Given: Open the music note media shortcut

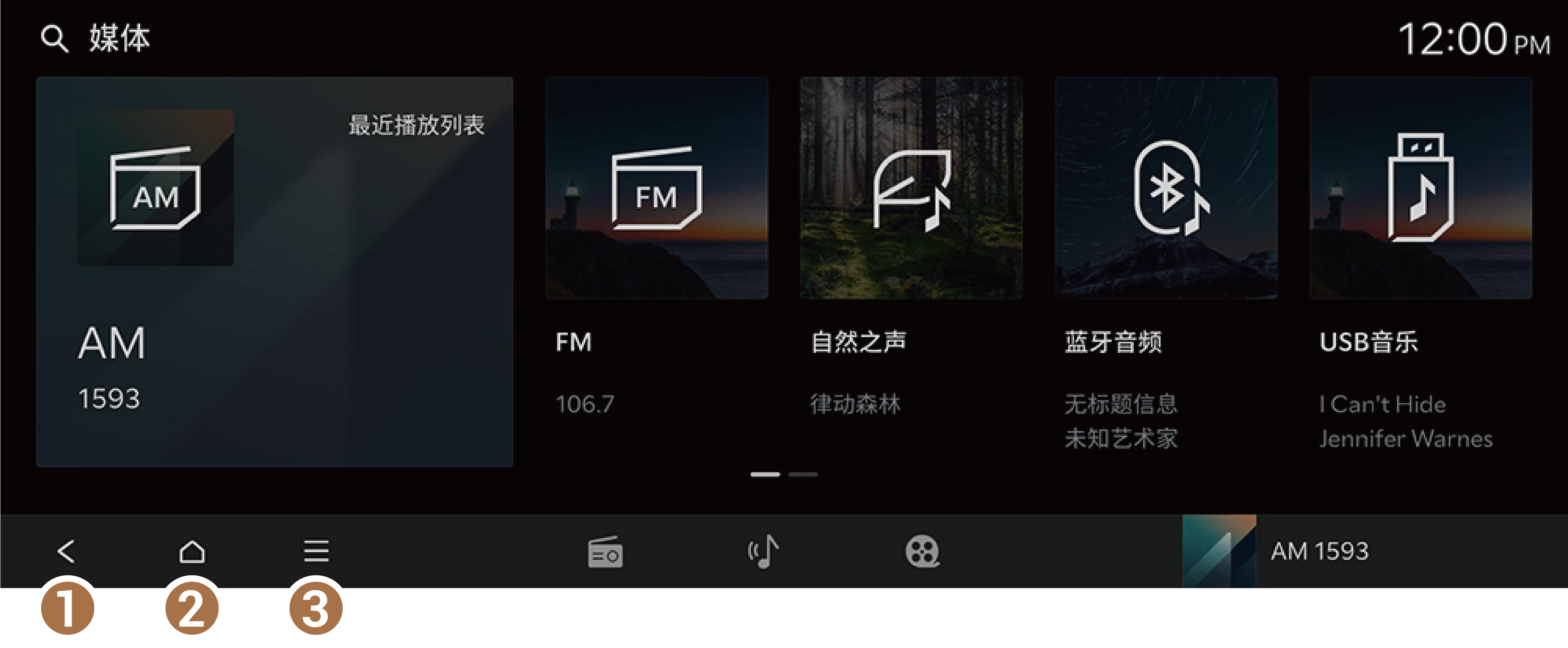Looking at the screenshot, I should pos(763,552).
